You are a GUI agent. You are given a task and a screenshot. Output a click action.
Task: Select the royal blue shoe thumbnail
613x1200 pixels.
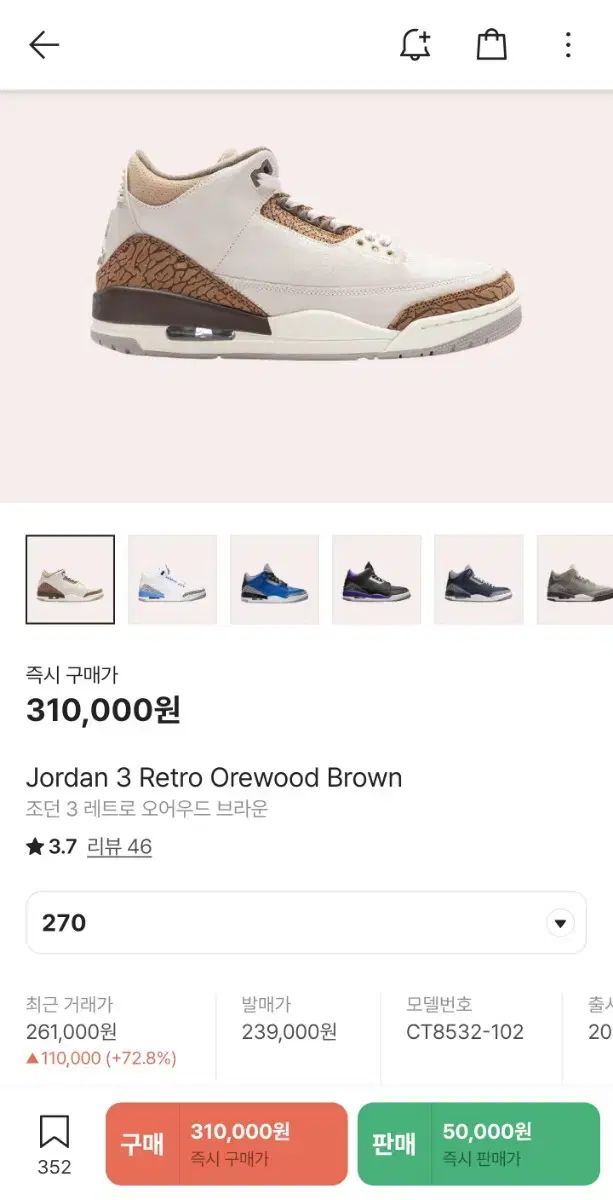pyautogui.click(x=274, y=580)
